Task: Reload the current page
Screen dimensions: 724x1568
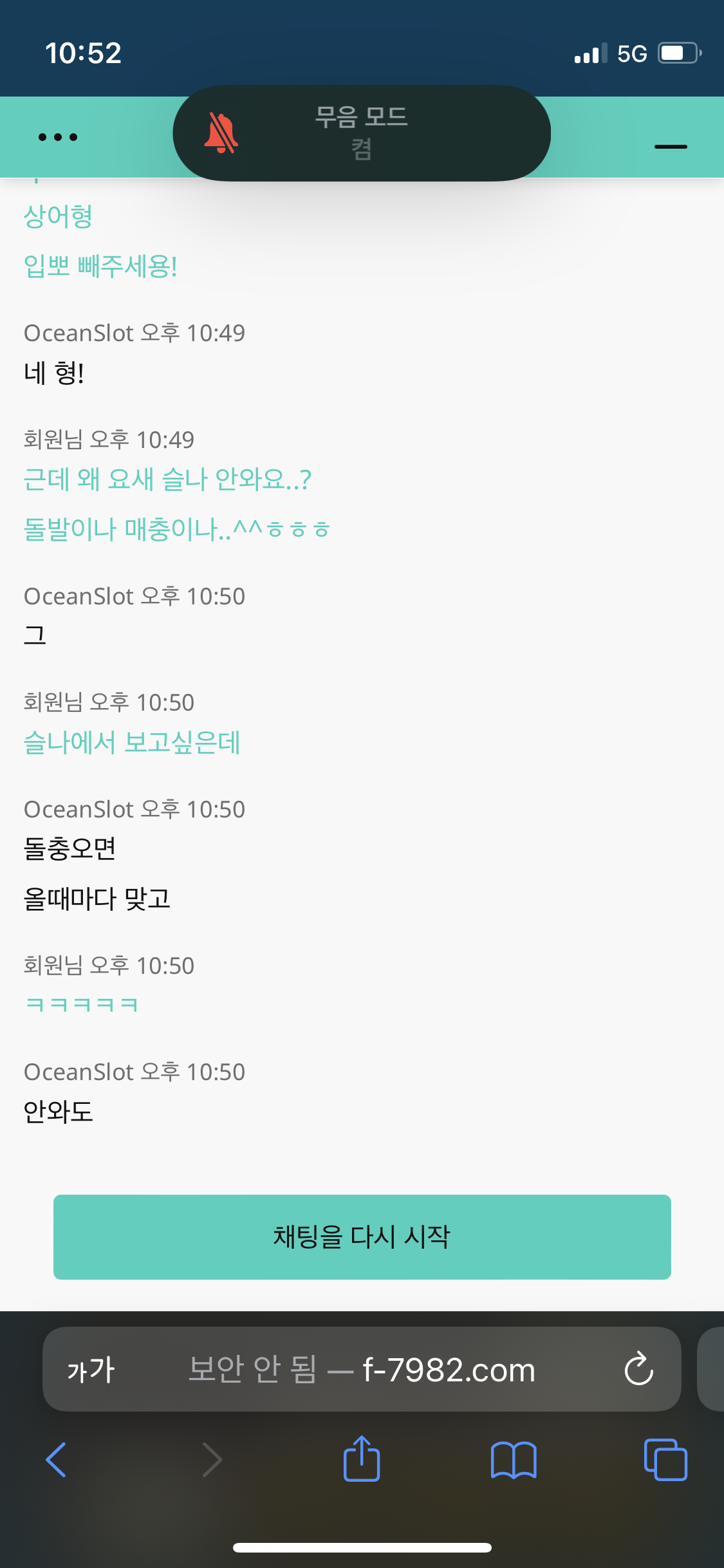Action: (638, 1368)
